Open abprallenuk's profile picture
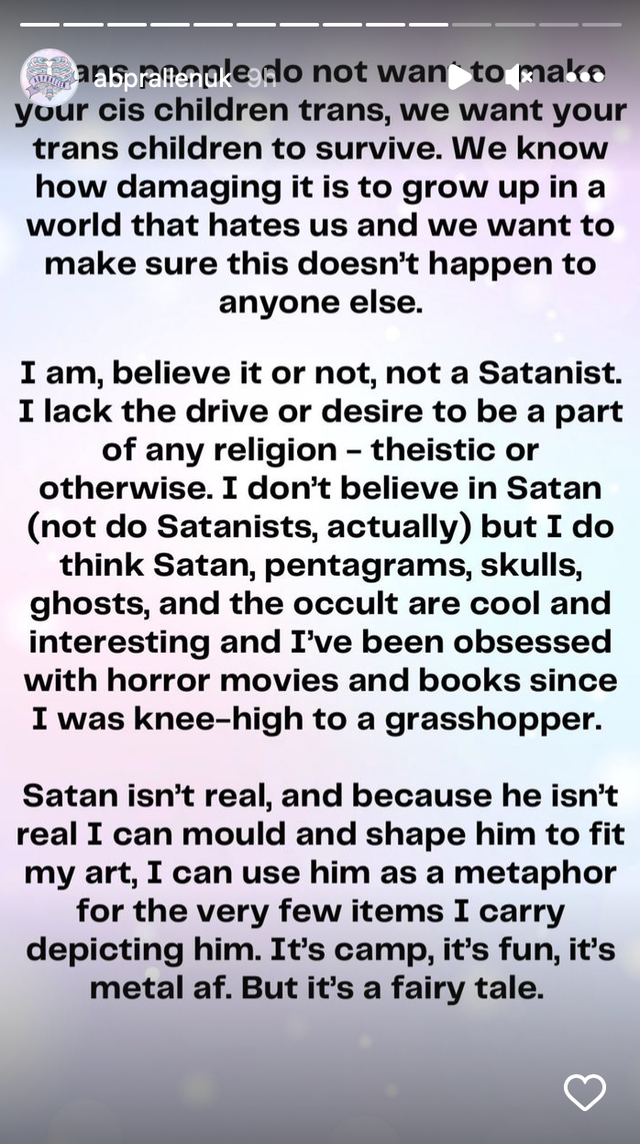The width and height of the screenshot is (640, 1144). pos(48,77)
